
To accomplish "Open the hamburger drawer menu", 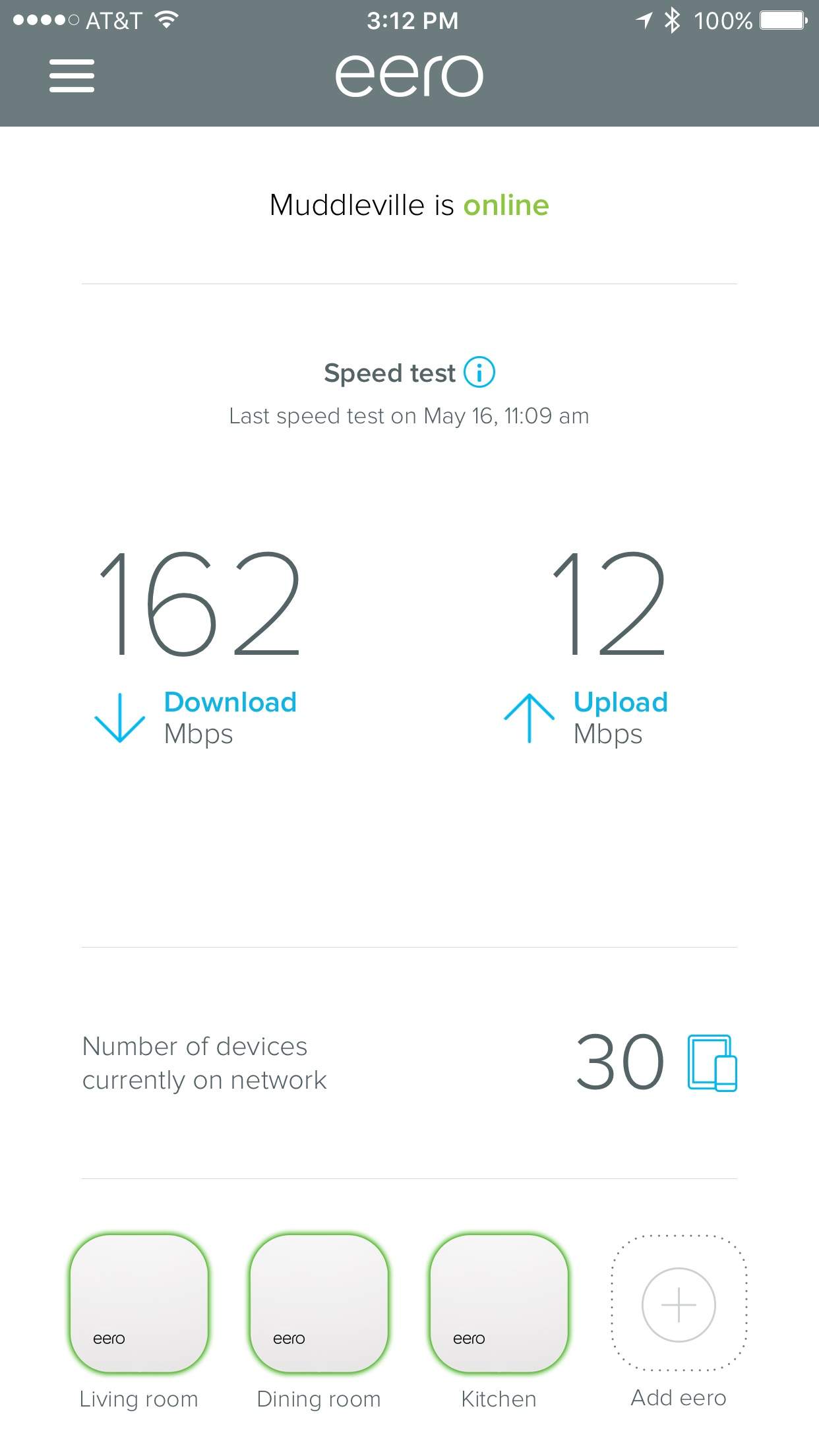I will tap(71, 75).
